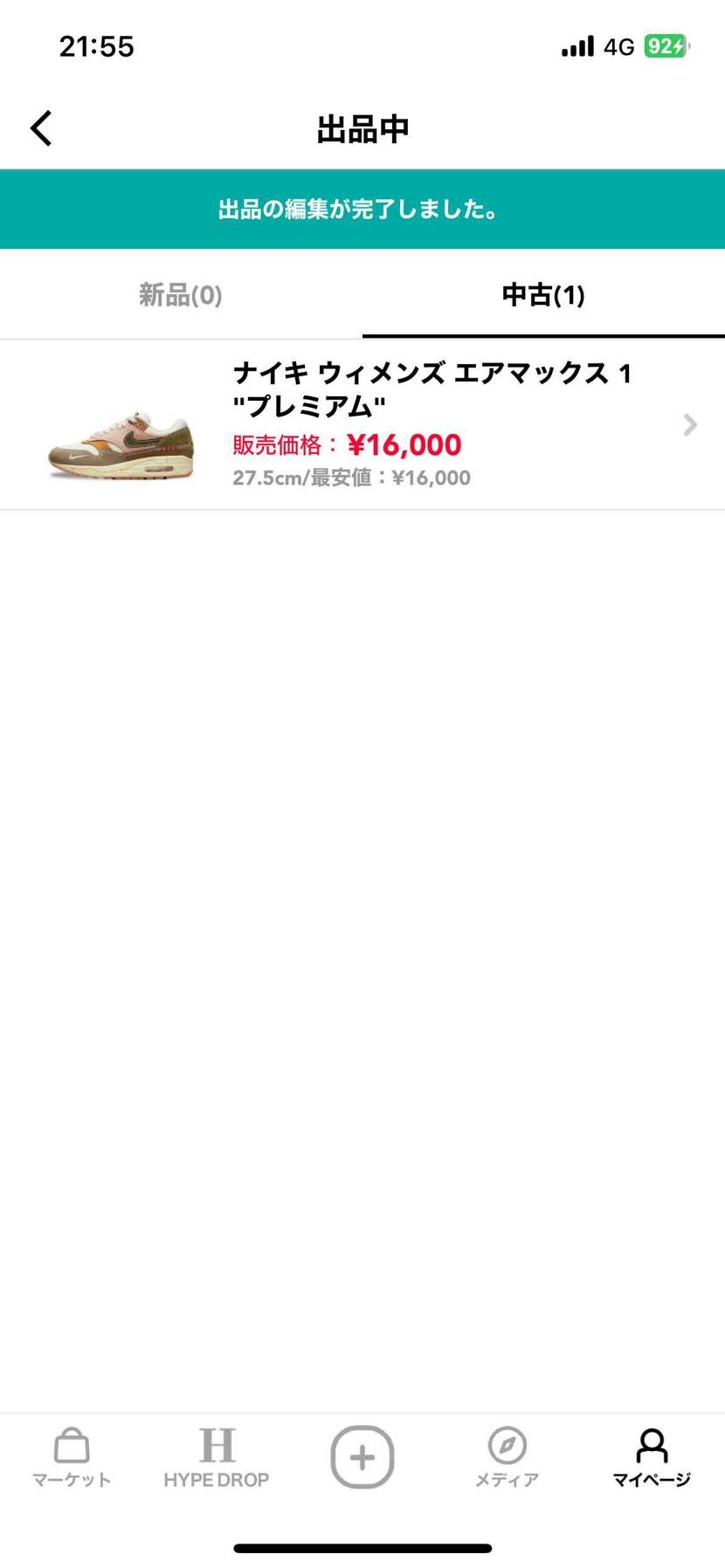Go back using the back arrow
Screen dimensions: 725x1568
[x=41, y=128]
